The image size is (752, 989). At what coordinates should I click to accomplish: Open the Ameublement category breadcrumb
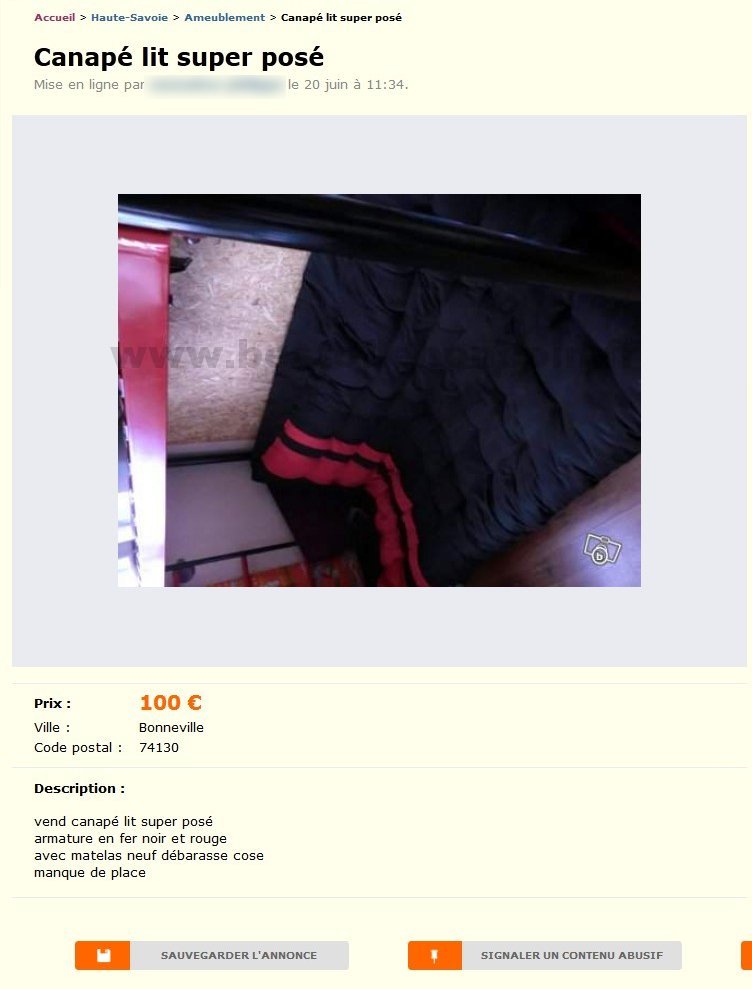[224, 18]
